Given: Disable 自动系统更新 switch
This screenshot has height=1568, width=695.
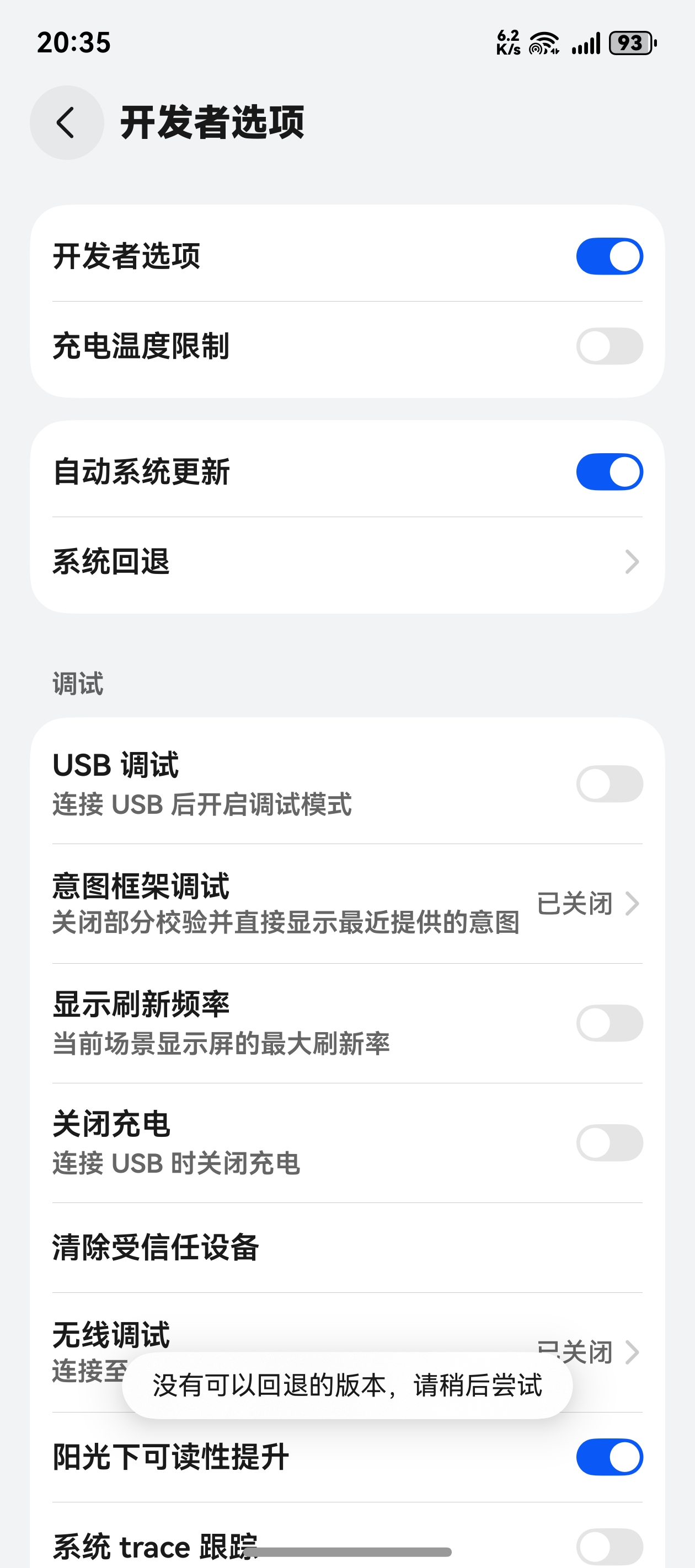Looking at the screenshot, I should (608, 472).
